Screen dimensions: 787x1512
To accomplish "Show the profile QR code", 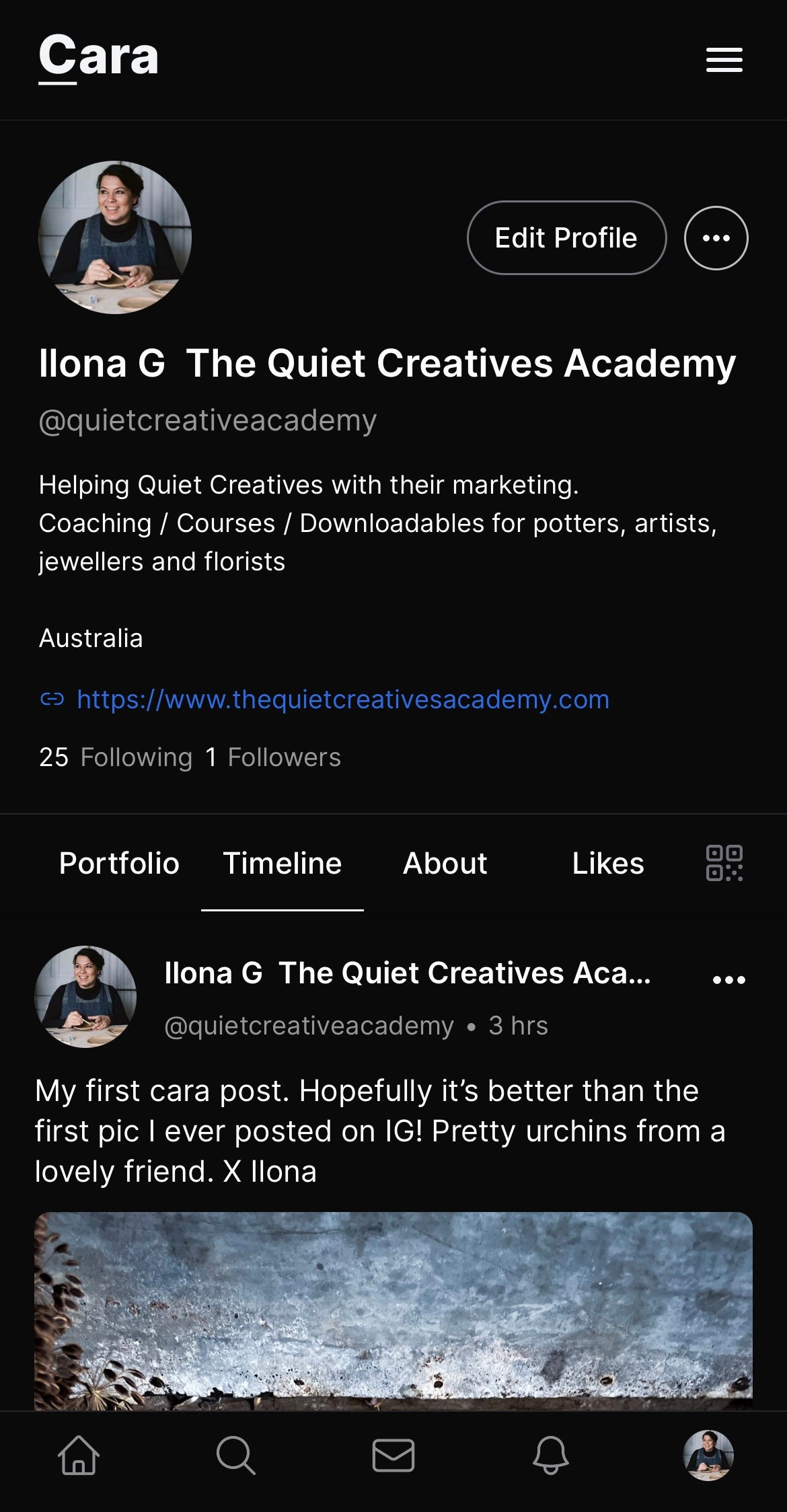I will 724,863.
